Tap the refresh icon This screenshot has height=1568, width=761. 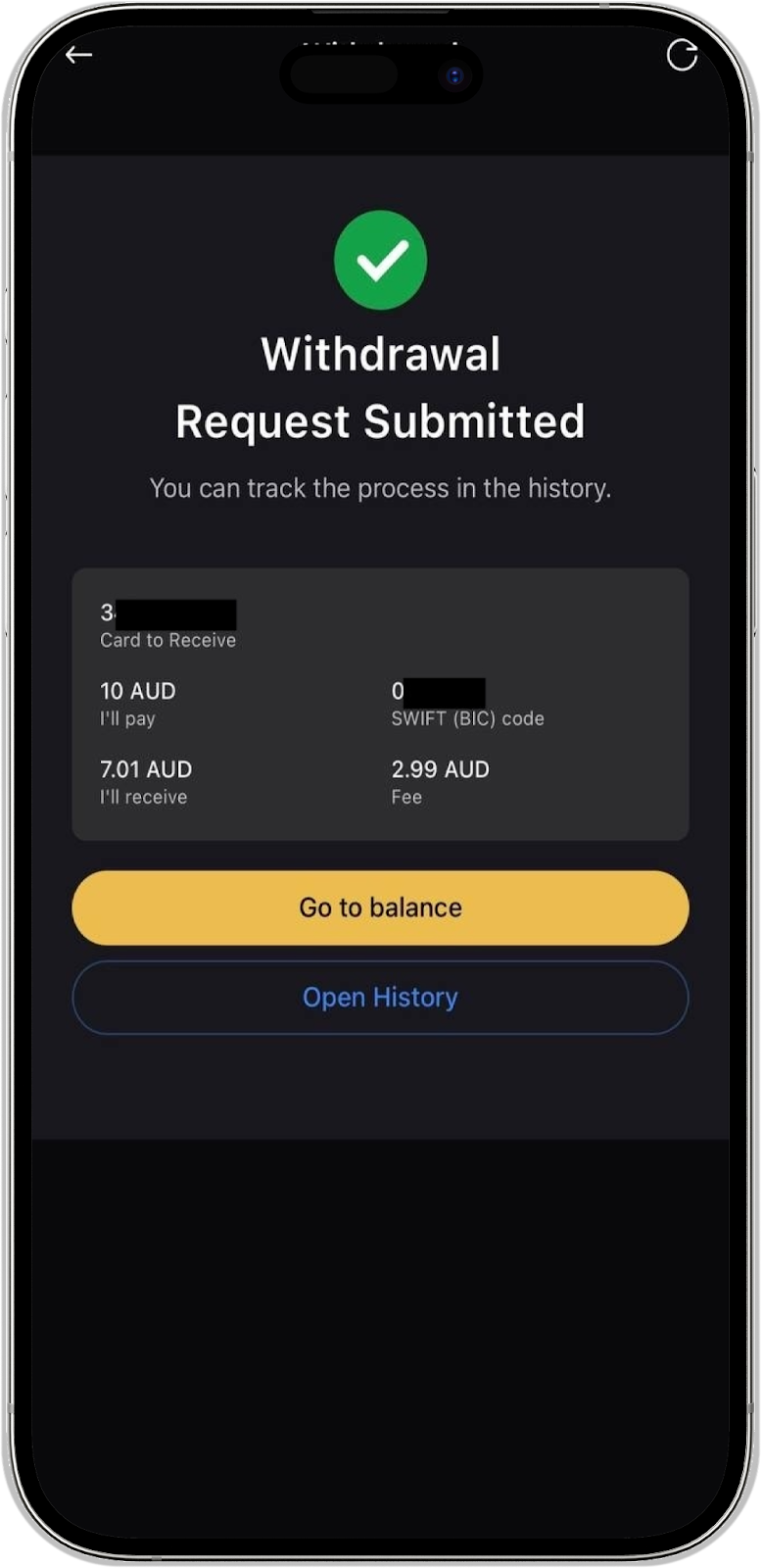[682, 56]
